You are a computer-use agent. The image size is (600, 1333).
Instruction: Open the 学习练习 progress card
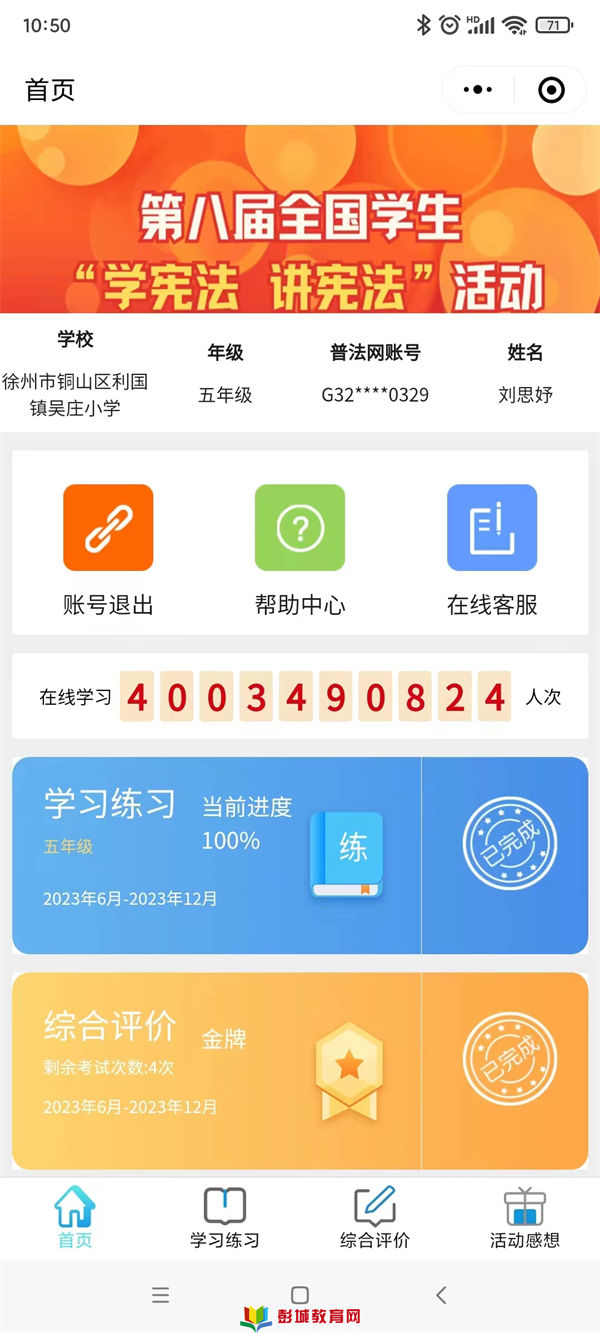pyautogui.click(x=216, y=855)
